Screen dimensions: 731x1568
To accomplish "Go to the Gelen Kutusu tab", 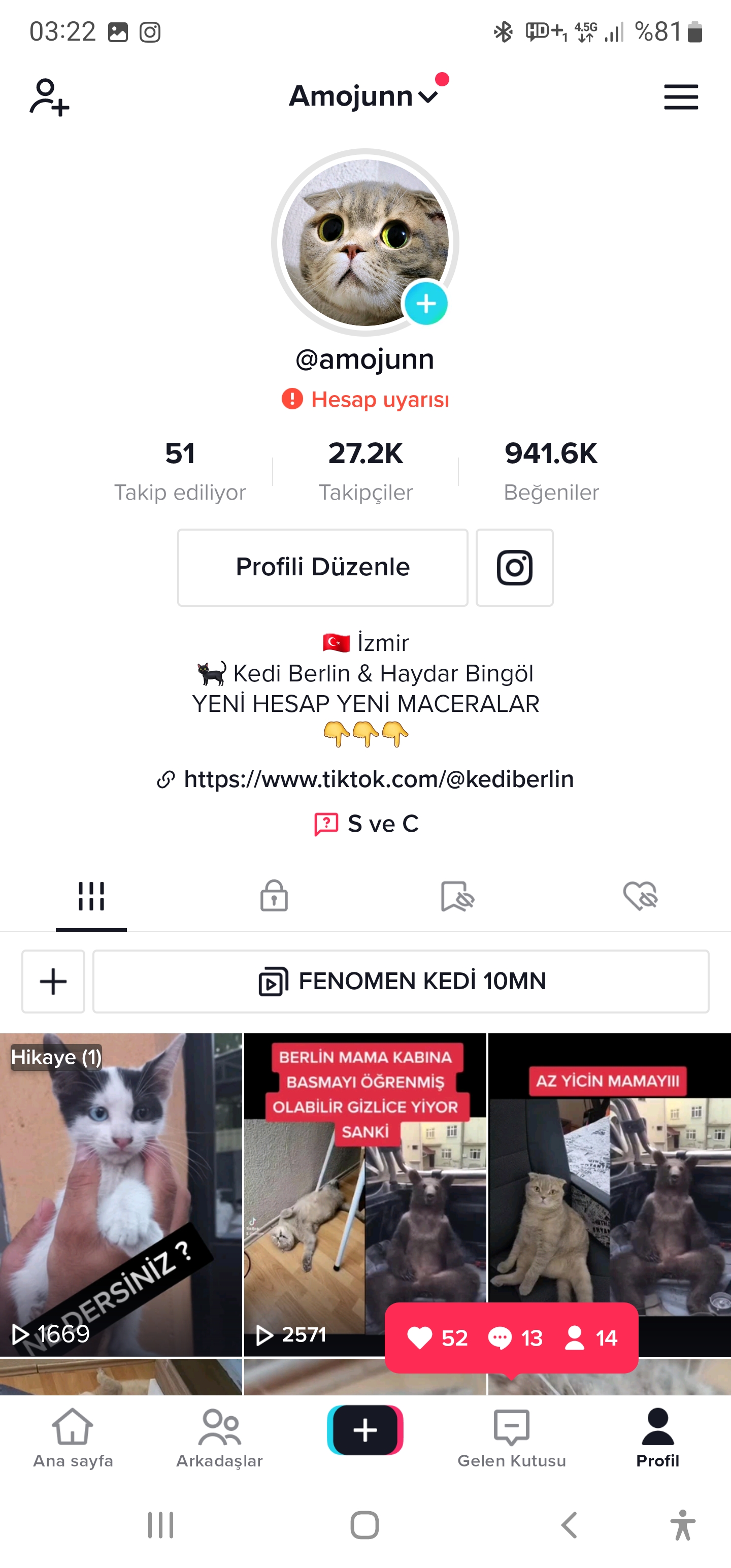I will pyautogui.click(x=511, y=1438).
